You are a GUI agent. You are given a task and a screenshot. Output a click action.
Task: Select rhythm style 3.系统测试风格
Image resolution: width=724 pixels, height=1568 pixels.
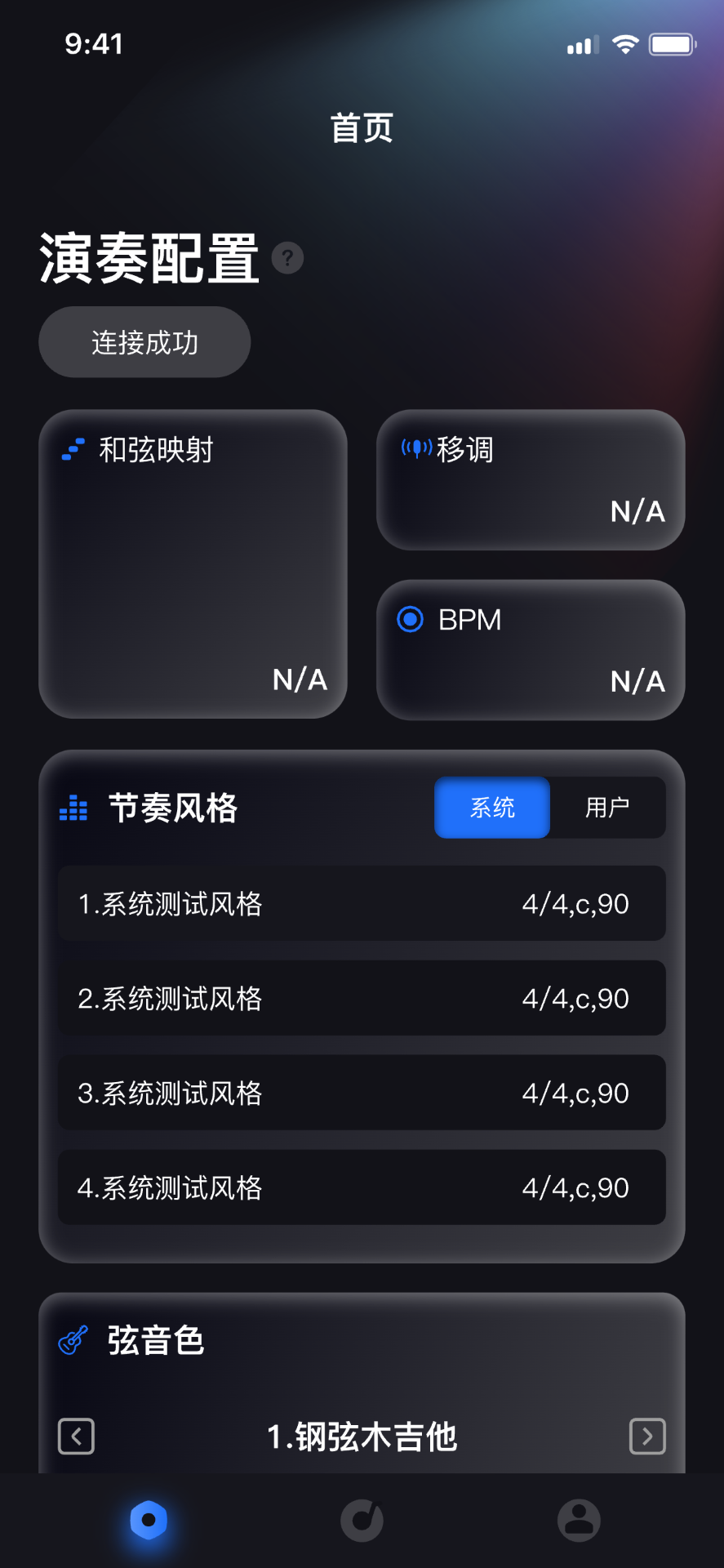(x=362, y=1094)
